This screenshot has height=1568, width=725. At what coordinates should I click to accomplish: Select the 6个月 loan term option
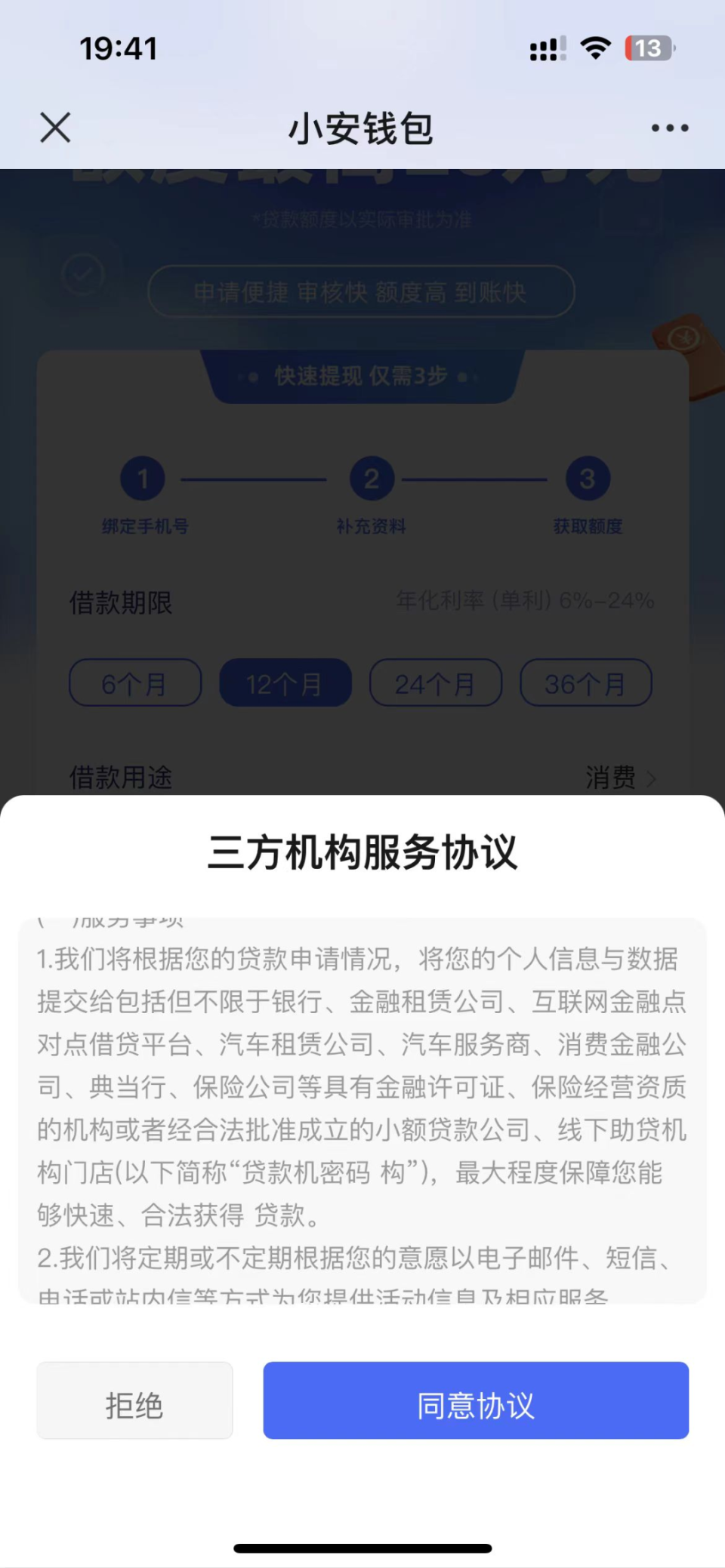tap(134, 682)
